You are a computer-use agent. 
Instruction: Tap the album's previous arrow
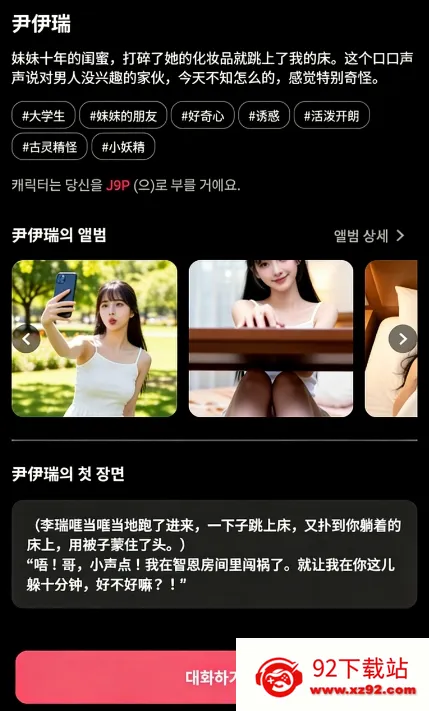click(26, 339)
